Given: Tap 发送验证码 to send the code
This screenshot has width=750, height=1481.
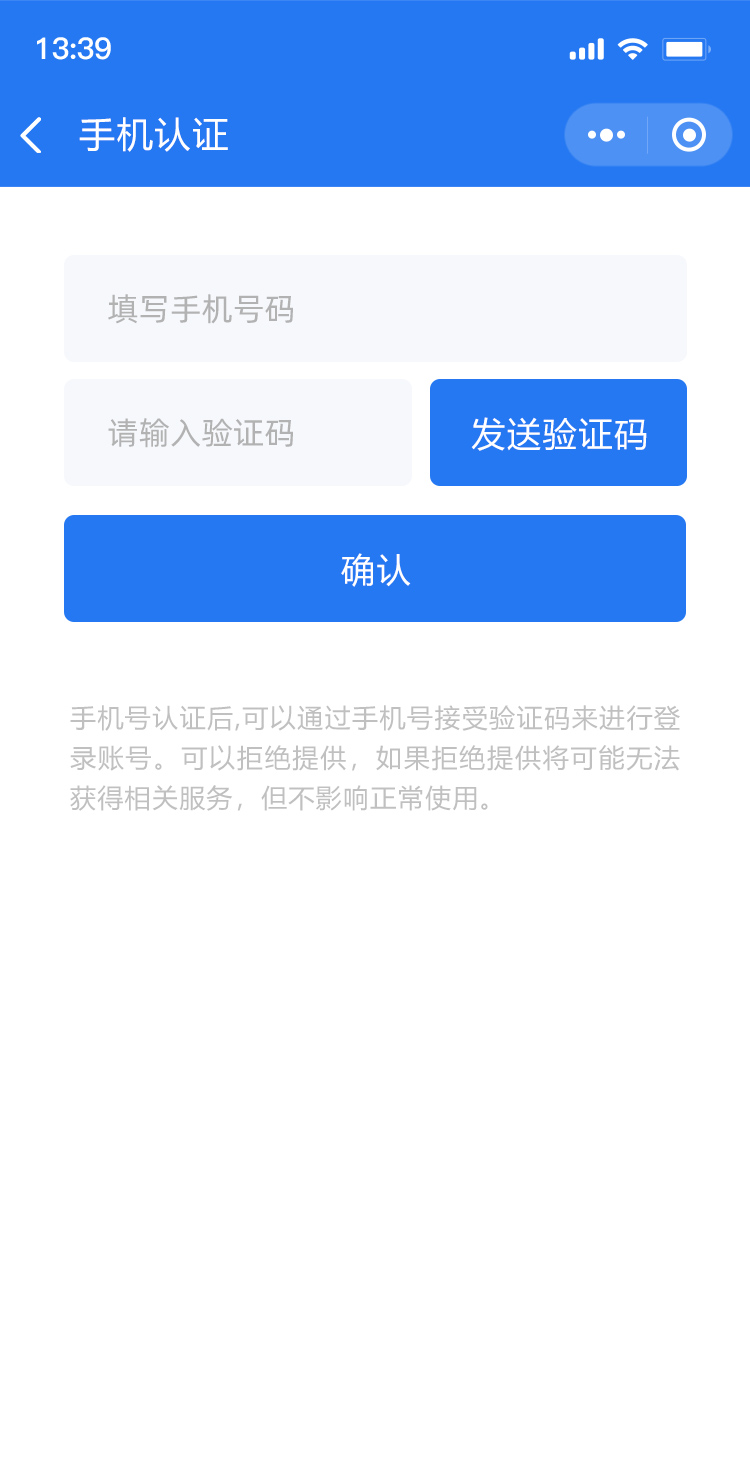Looking at the screenshot, I should [x=558, y=433].
